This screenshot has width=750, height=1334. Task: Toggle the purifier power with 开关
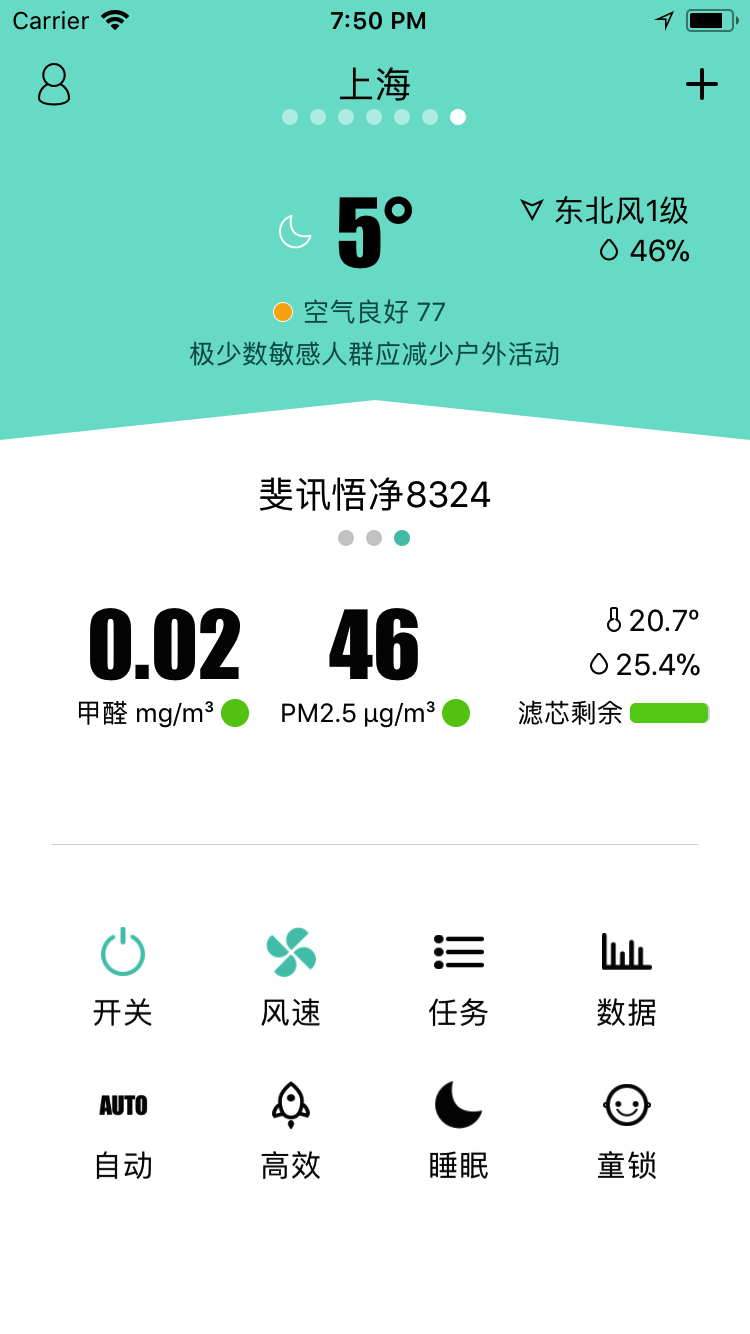click(x=121, y=951)
